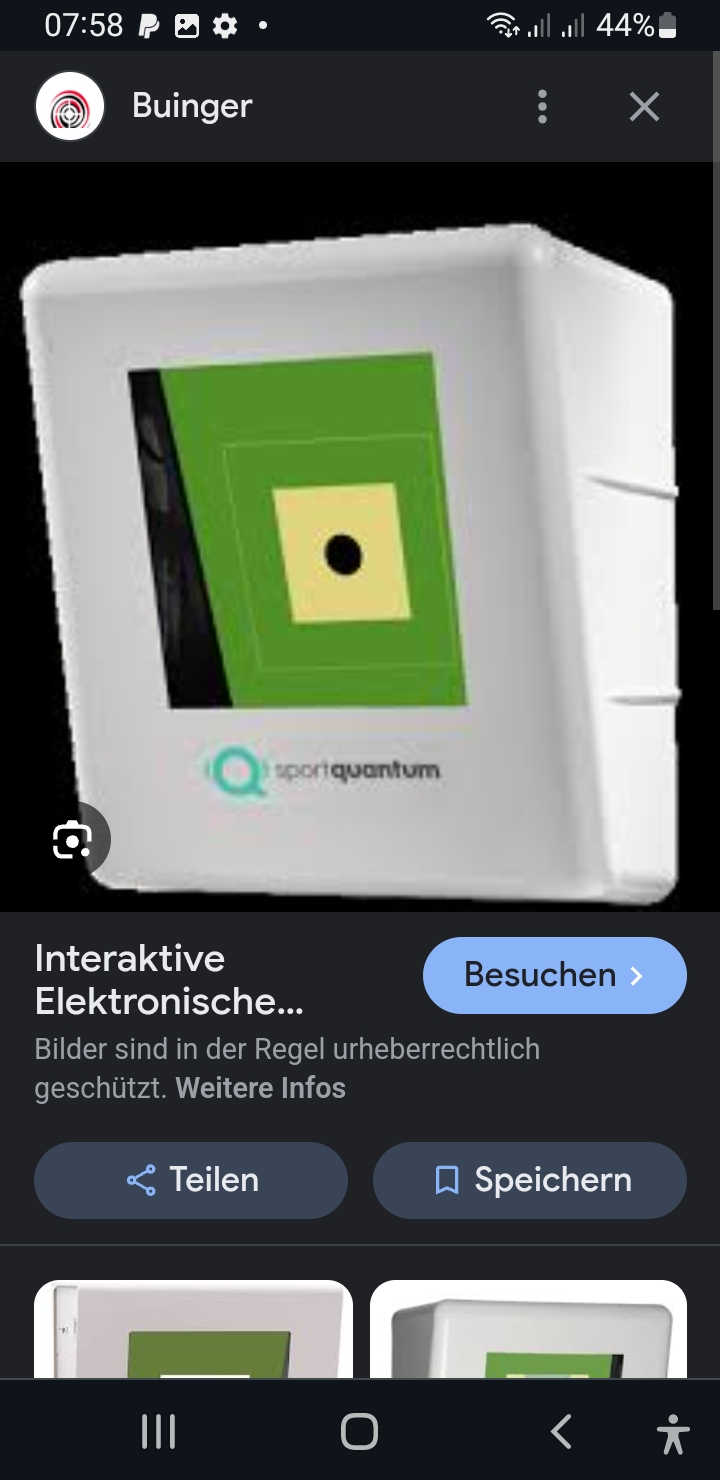Image resolution: width=720 pixels, height=1480 pixels.
Task: Open the left related image thumbnail
Action: [x=193, y=1329]
